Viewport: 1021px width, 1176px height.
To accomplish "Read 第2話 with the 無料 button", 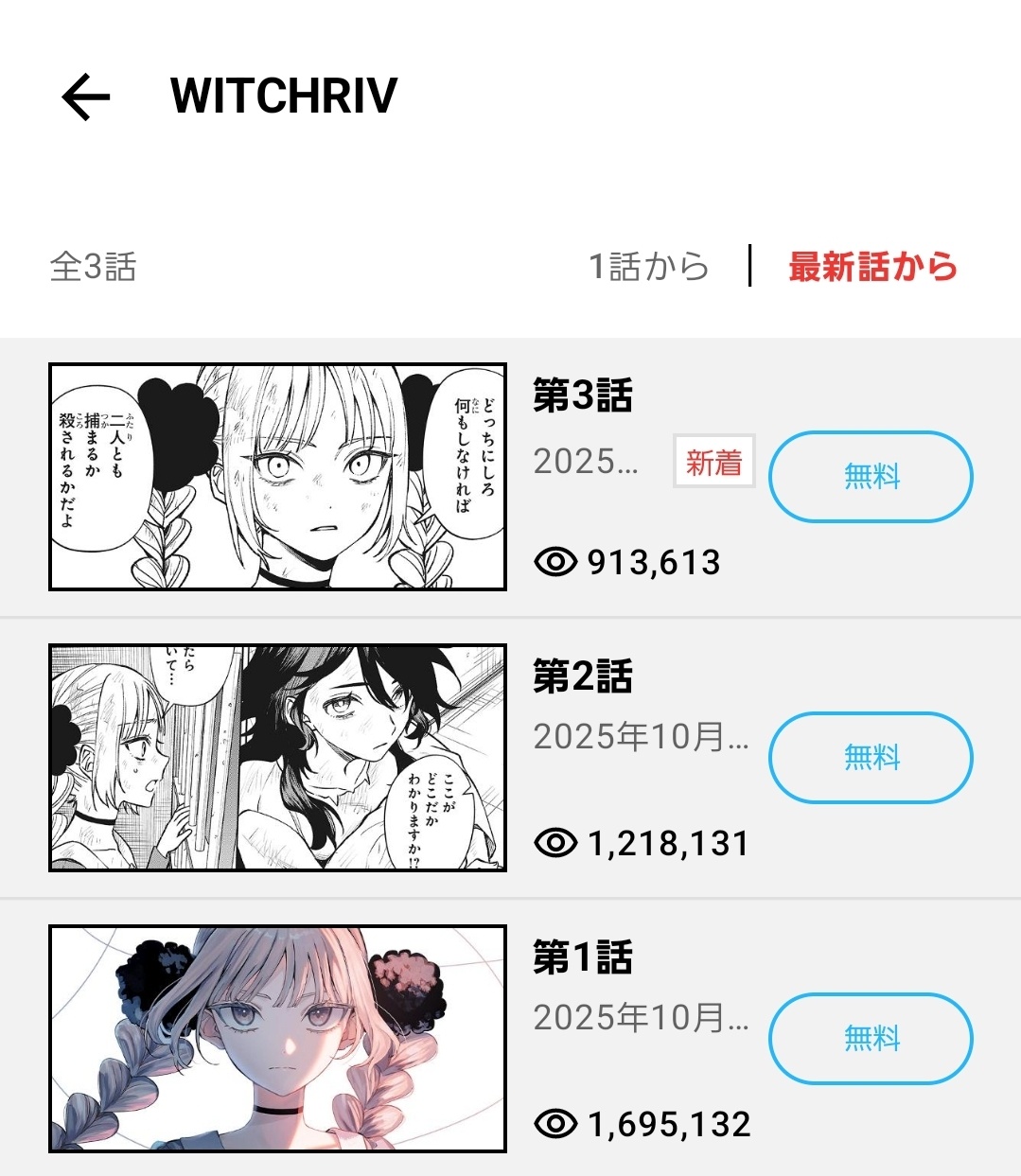I will [x=871, y=757].
